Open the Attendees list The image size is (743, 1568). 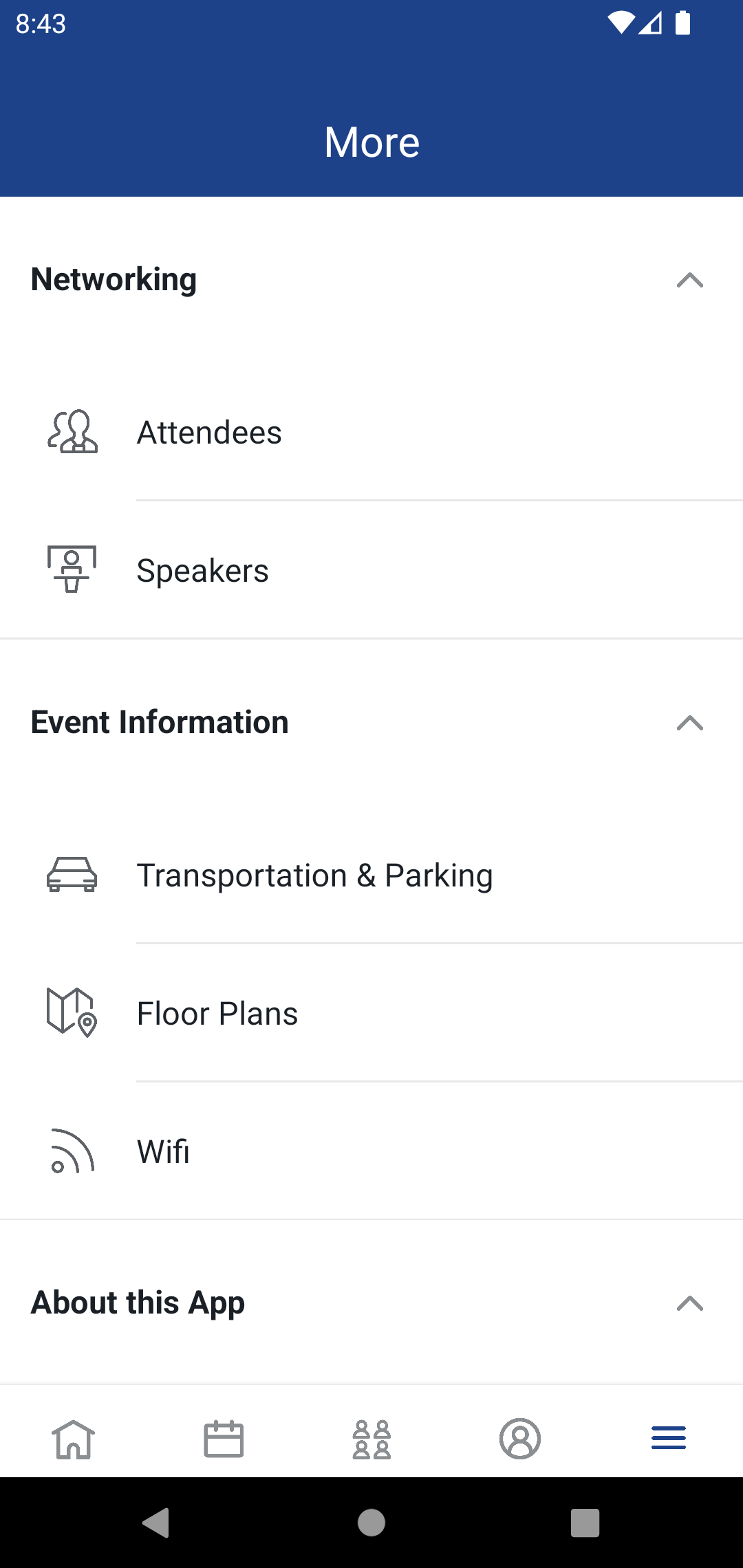tap(371, 433)
